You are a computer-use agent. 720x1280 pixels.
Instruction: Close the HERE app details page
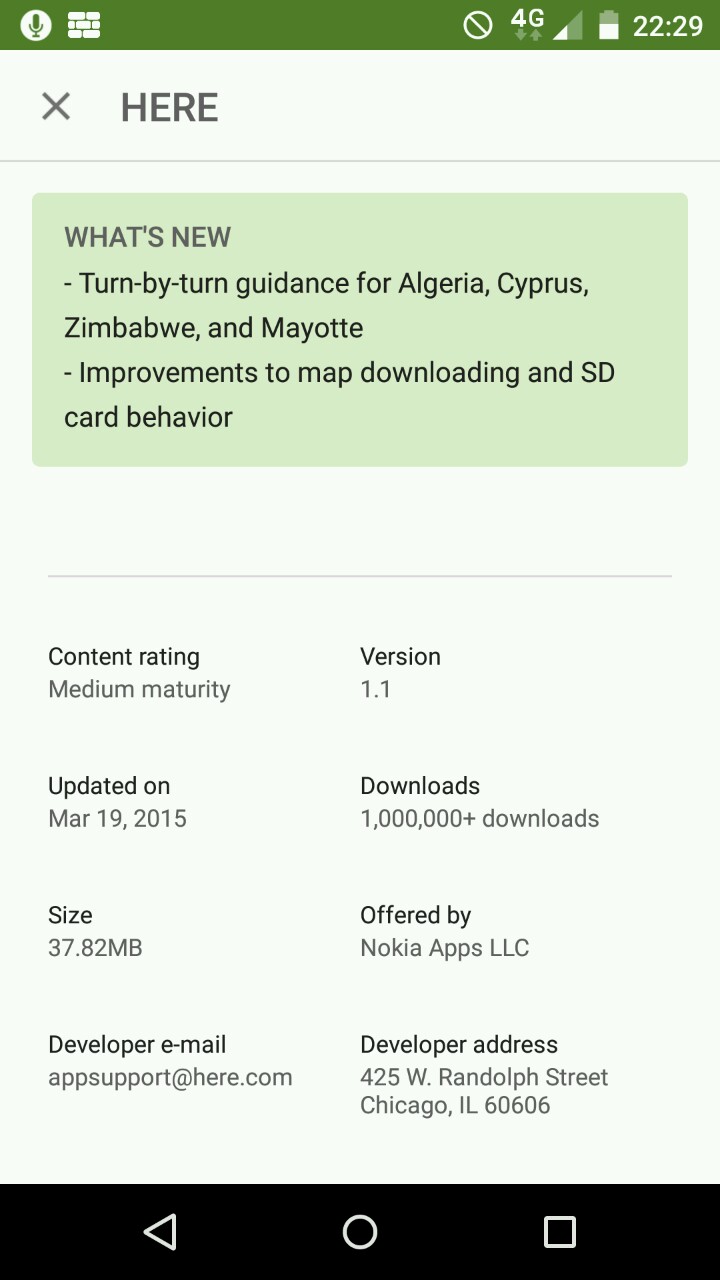[56, 106]
